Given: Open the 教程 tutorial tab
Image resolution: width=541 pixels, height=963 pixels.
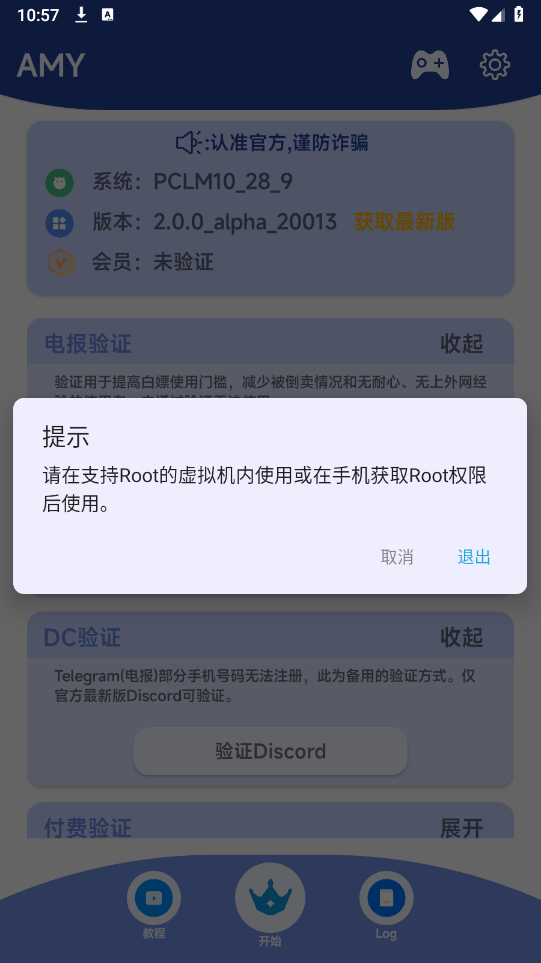Looking at the screenshot, I should click(x=154, y=905).
